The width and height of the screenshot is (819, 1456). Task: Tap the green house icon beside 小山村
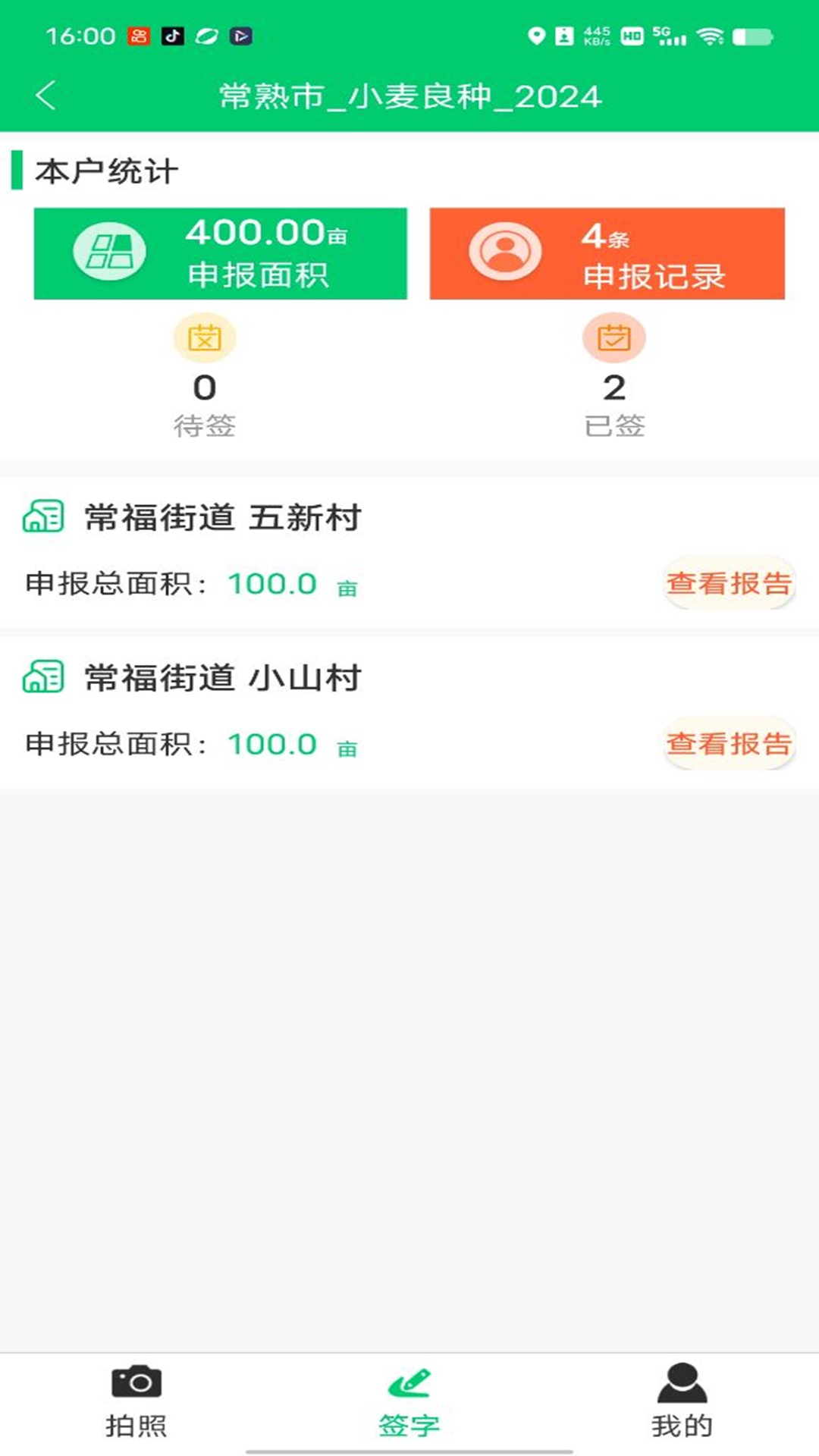(42, 676)
